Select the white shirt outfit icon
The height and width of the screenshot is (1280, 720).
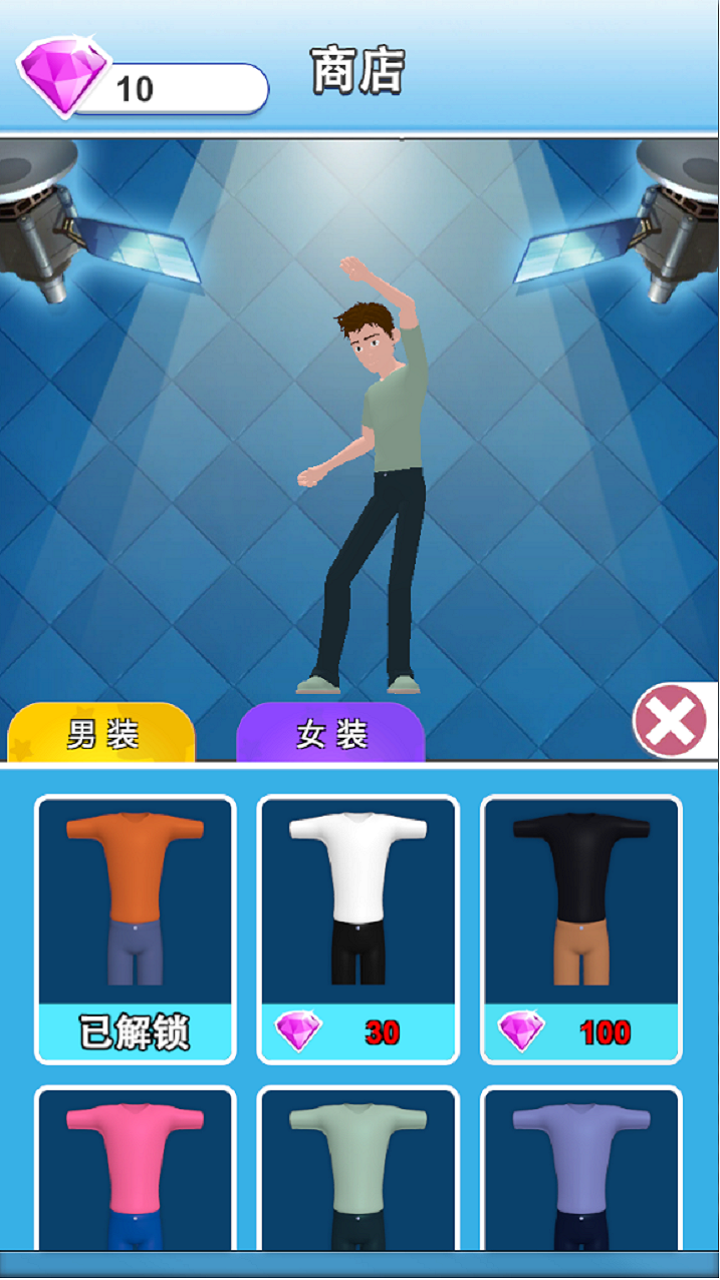[x=357, y=900]
